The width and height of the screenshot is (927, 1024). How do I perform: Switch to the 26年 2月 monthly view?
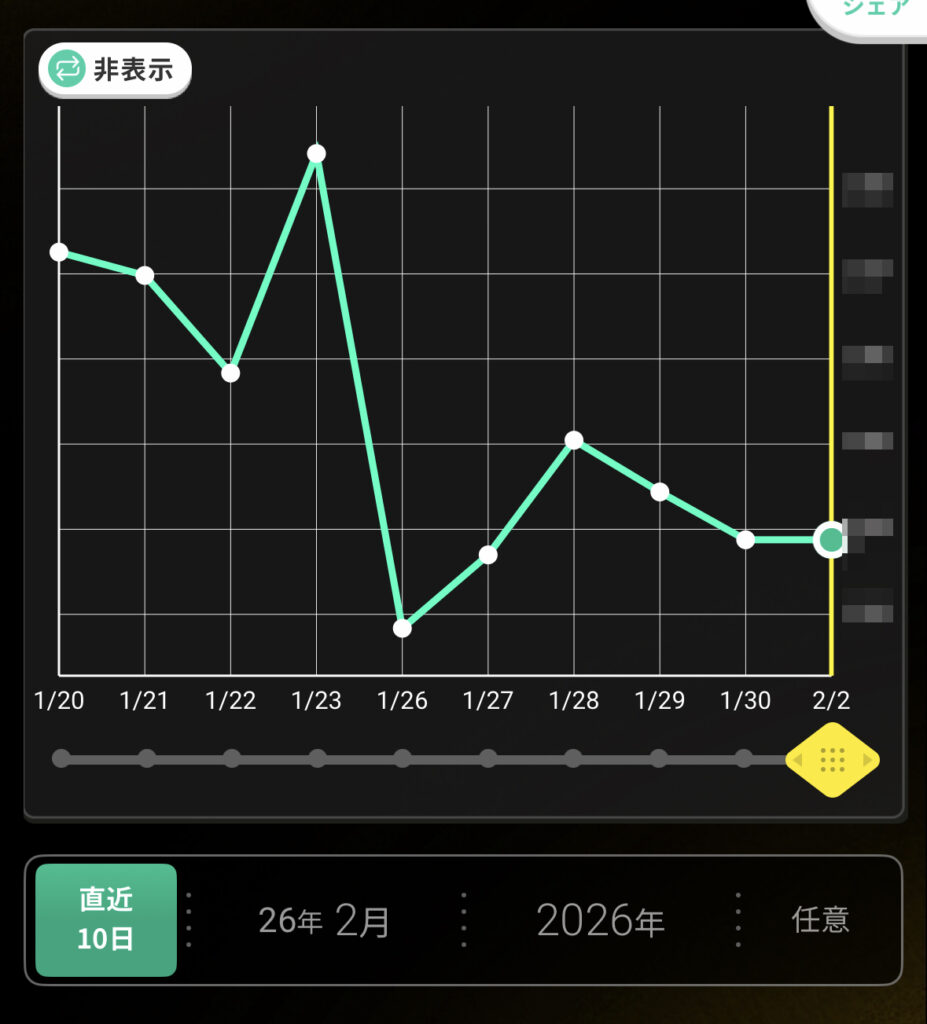[324, 920]
